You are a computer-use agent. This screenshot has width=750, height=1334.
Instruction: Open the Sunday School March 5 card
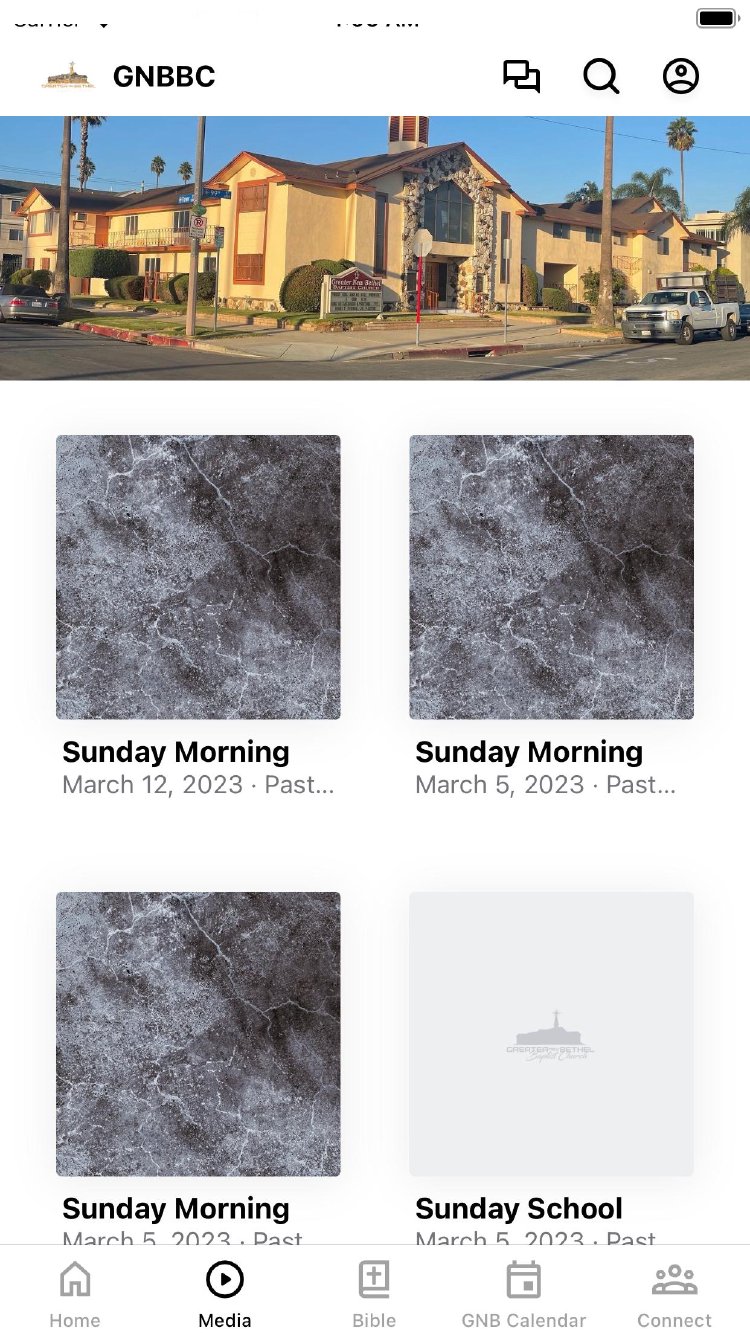tap(551, 1034)
